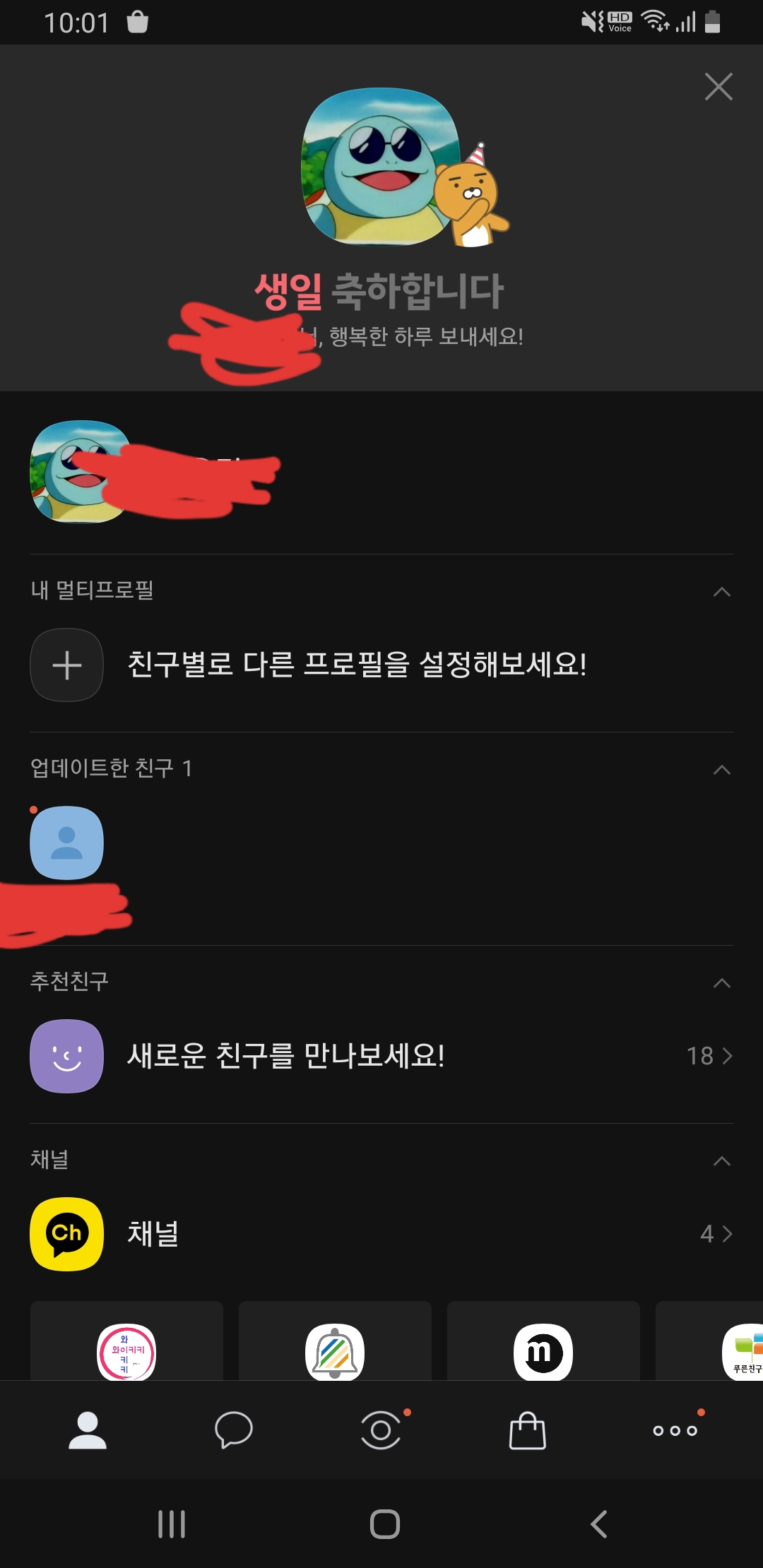Switch to the View tab
The height and width of the screenshot is (1568, 763).
point(381,1430)
